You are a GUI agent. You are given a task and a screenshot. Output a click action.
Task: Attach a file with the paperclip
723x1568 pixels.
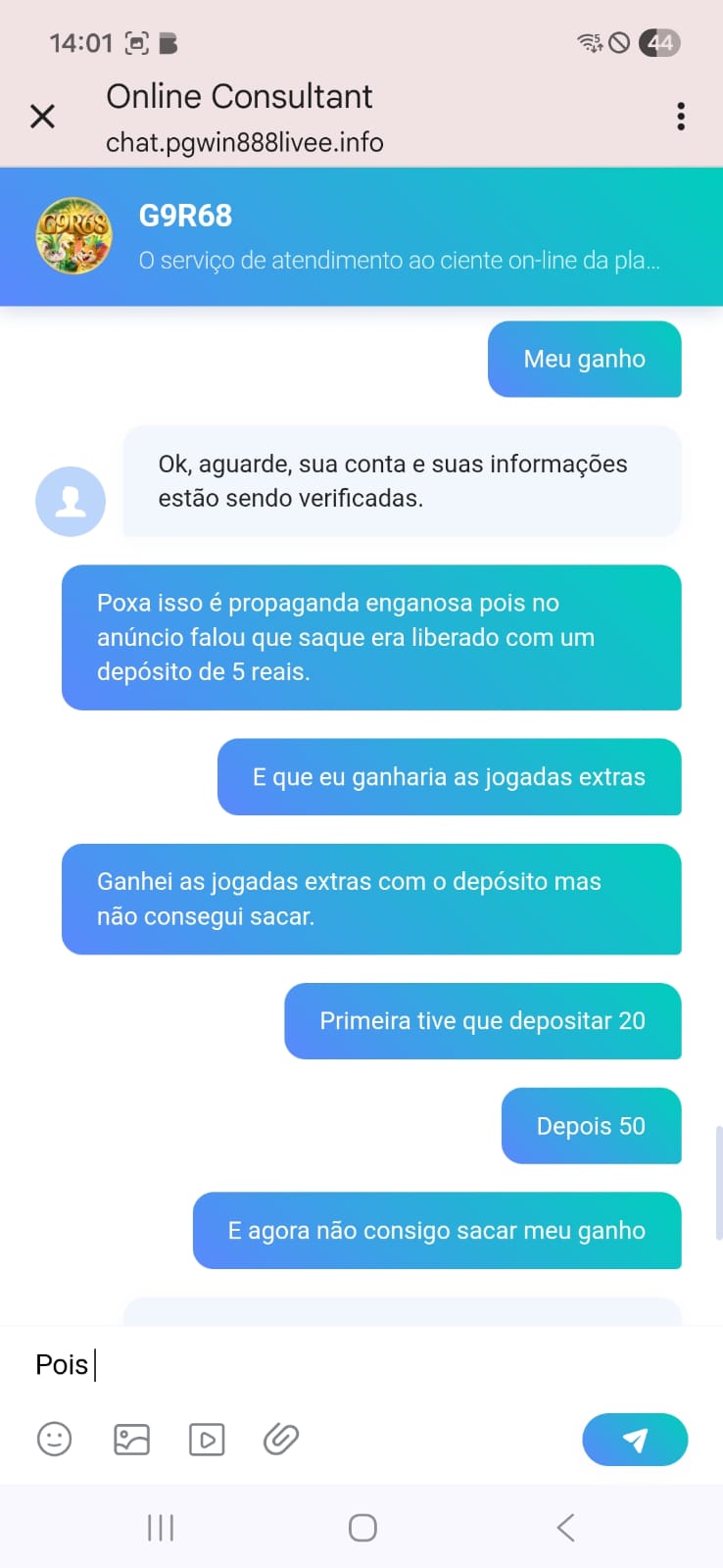(281, 1439)
